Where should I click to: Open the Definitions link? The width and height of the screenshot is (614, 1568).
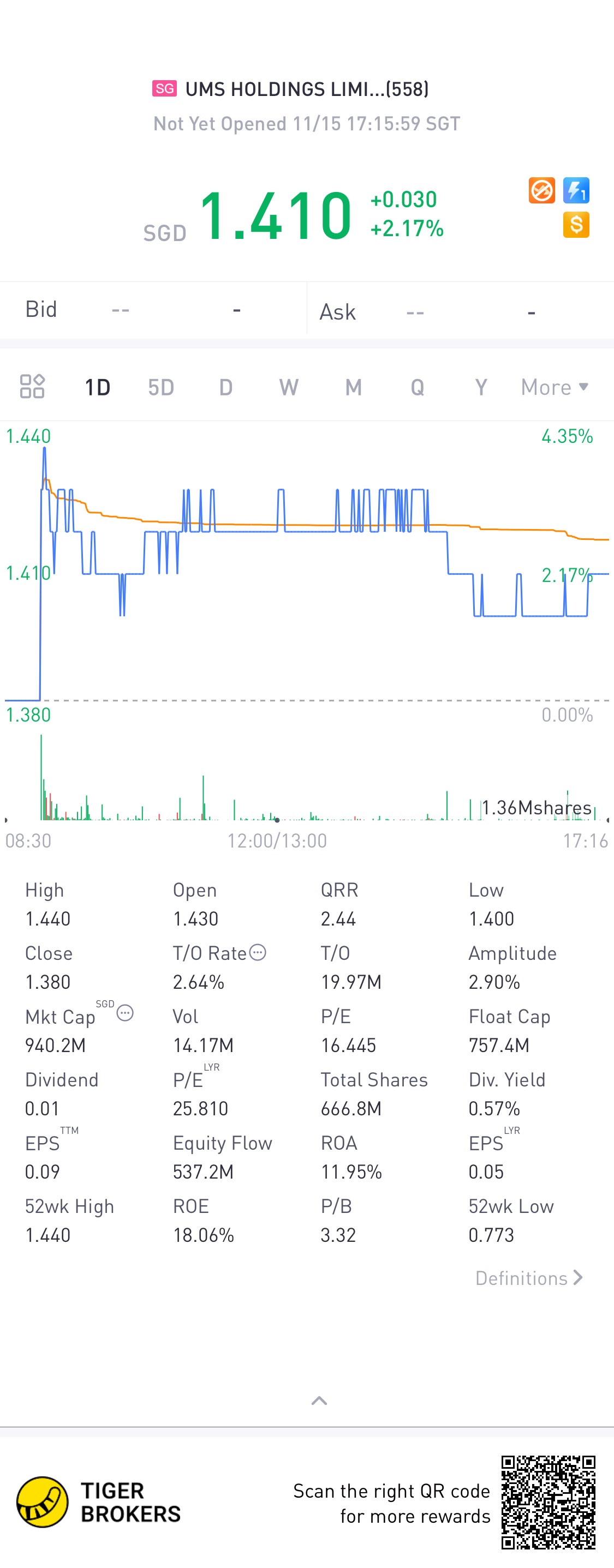coord(529,1278)
